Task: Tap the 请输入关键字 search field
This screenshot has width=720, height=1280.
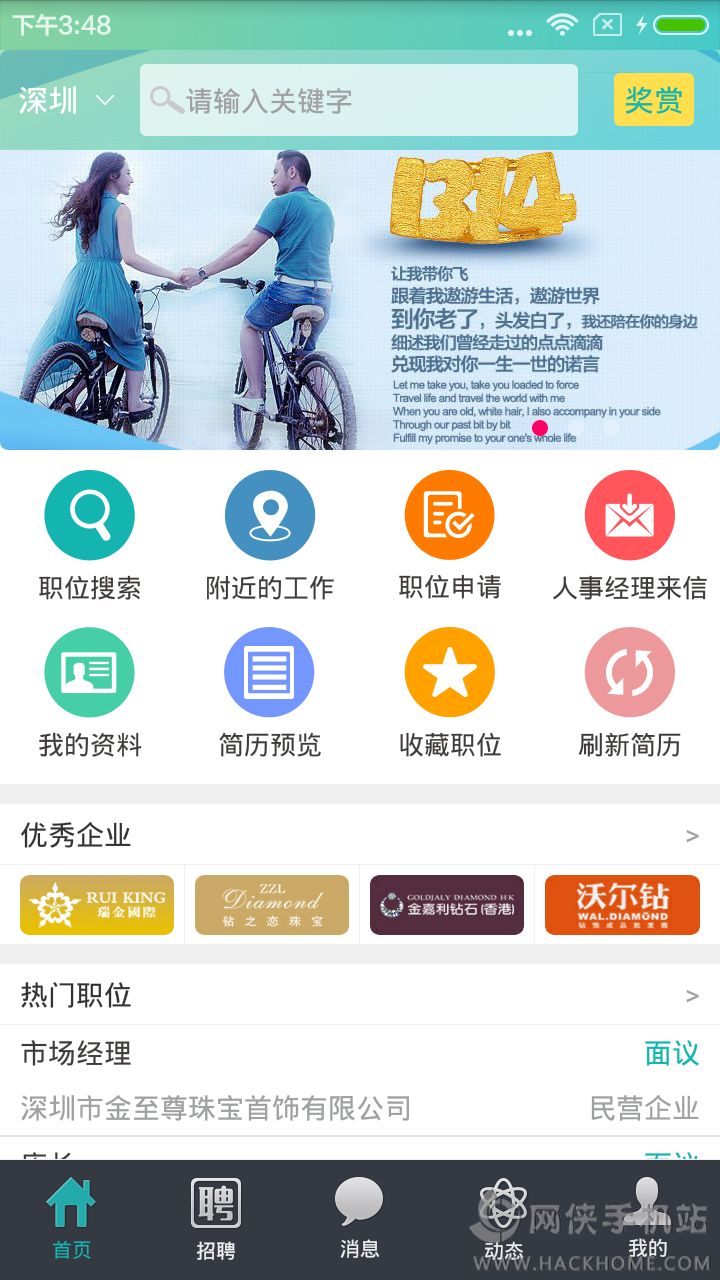Action: [360, 100]
